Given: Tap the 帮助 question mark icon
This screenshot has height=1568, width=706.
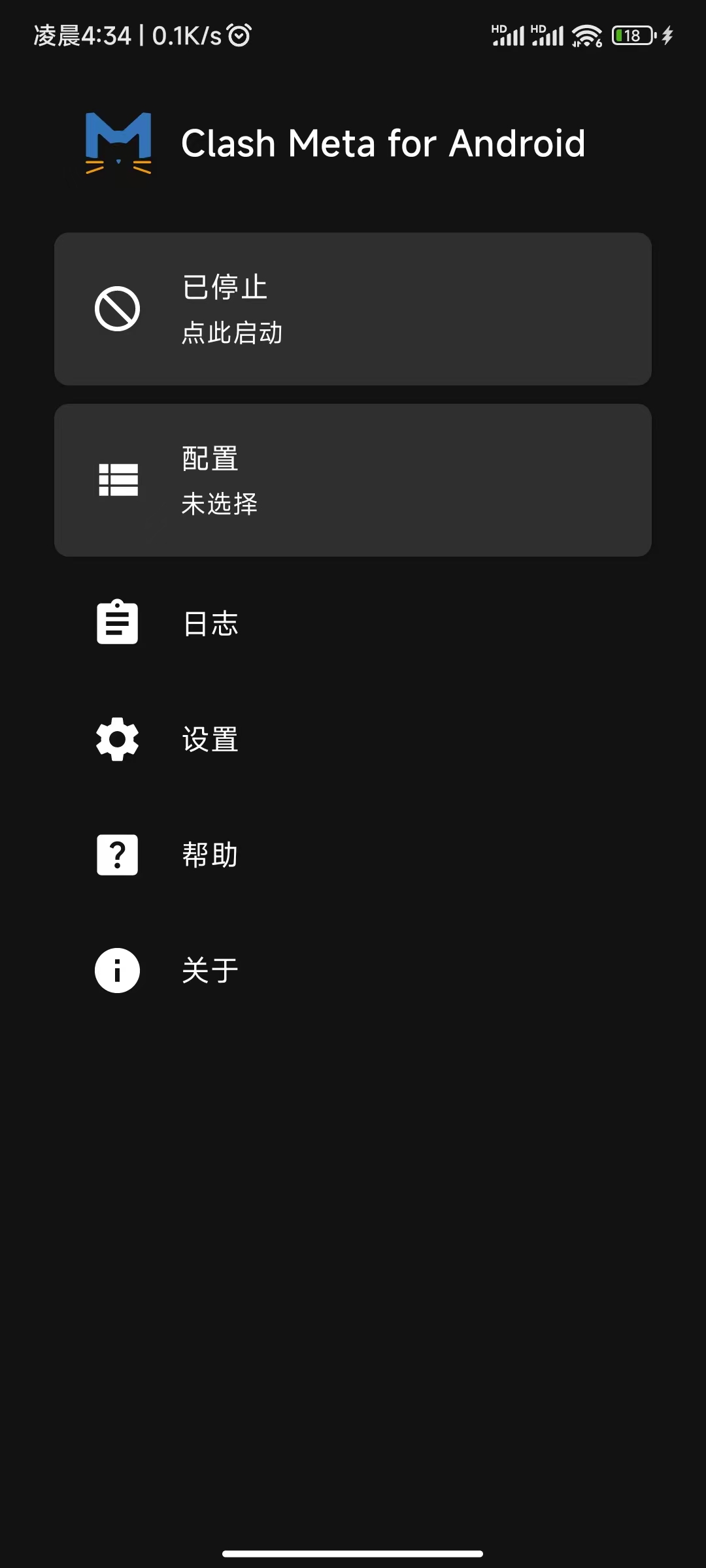Looking at the screenshot, I should [x=118, y=854].
